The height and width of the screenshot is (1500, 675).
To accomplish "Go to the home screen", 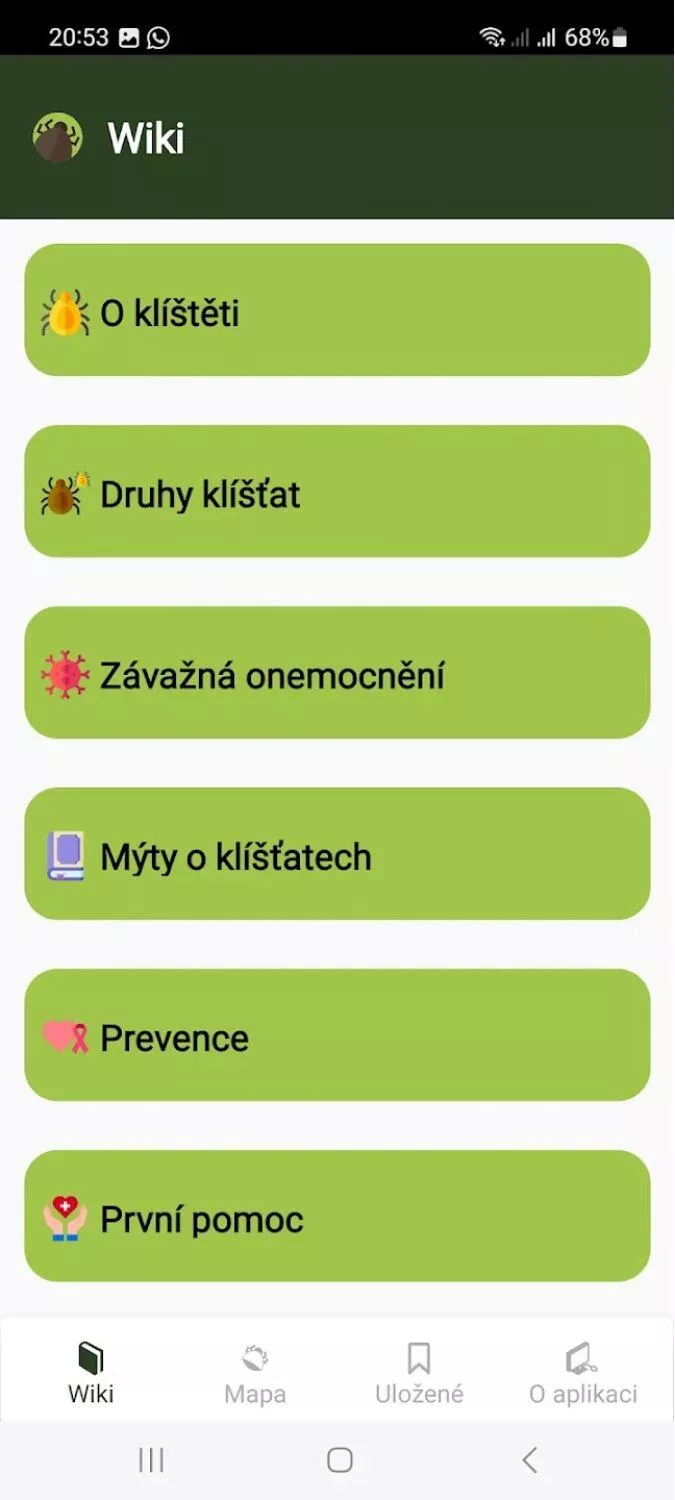I will (340, 1460).
